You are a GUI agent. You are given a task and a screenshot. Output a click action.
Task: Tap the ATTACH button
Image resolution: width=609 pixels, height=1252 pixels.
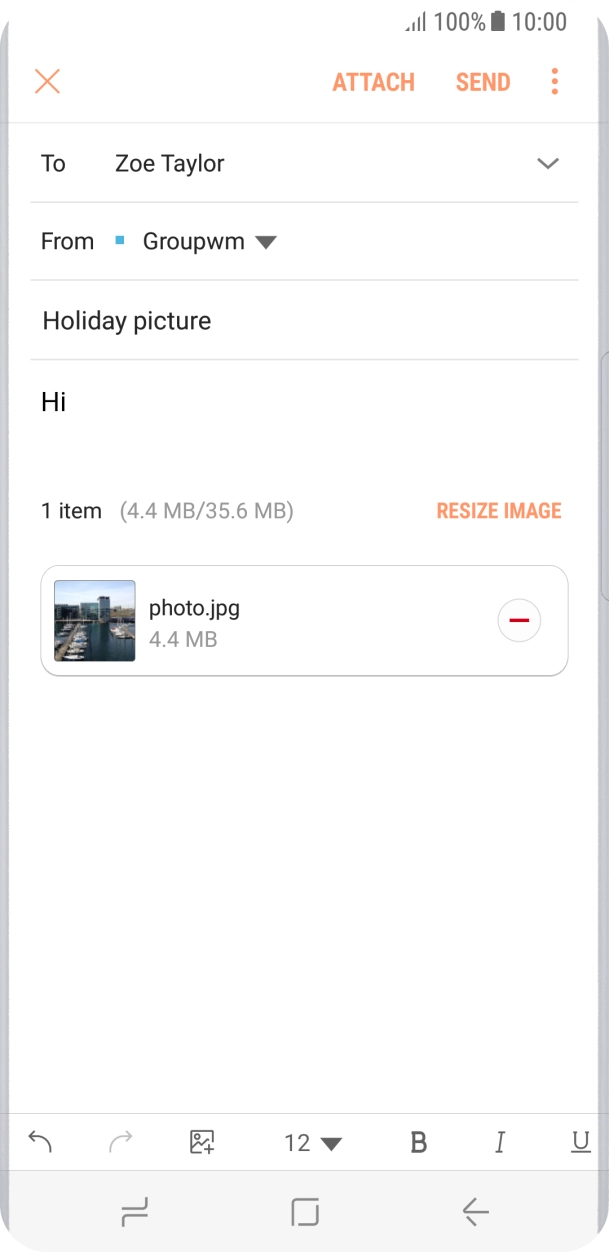tap(373, 82)
